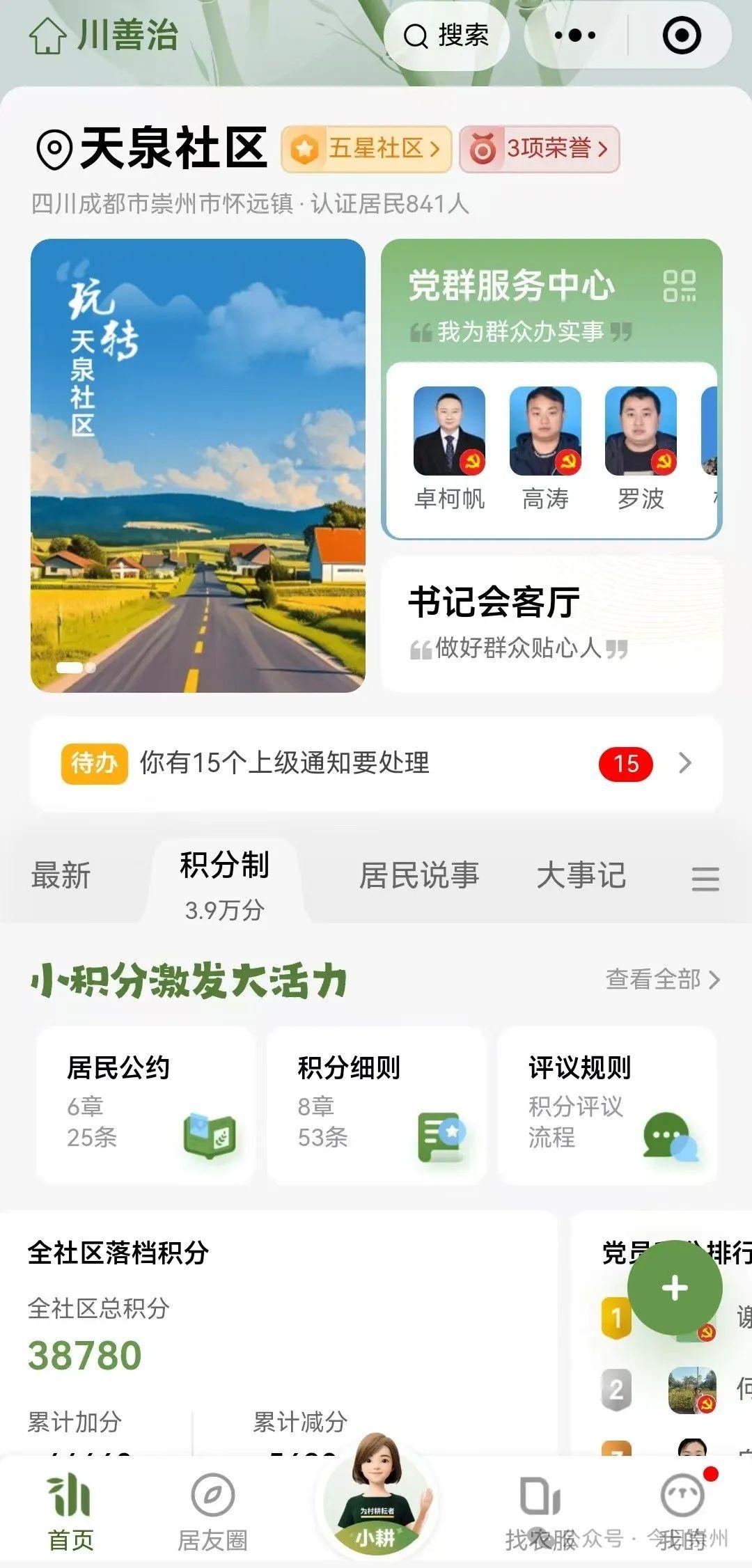Open the 待办 pending notices row
Screen dimensions: 752x1568
[376, 764]
